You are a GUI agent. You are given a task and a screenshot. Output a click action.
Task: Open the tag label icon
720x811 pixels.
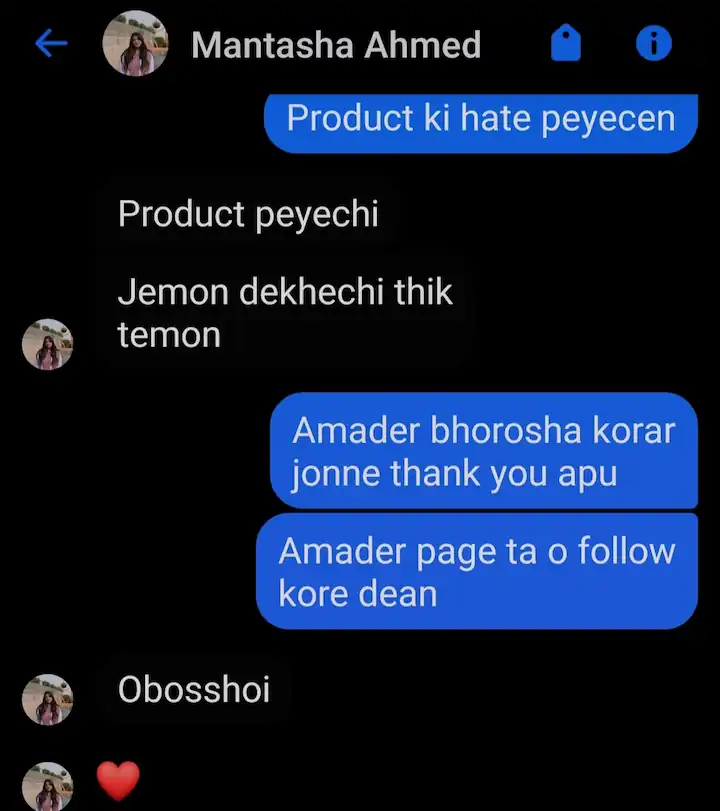[x=566, y=44]
